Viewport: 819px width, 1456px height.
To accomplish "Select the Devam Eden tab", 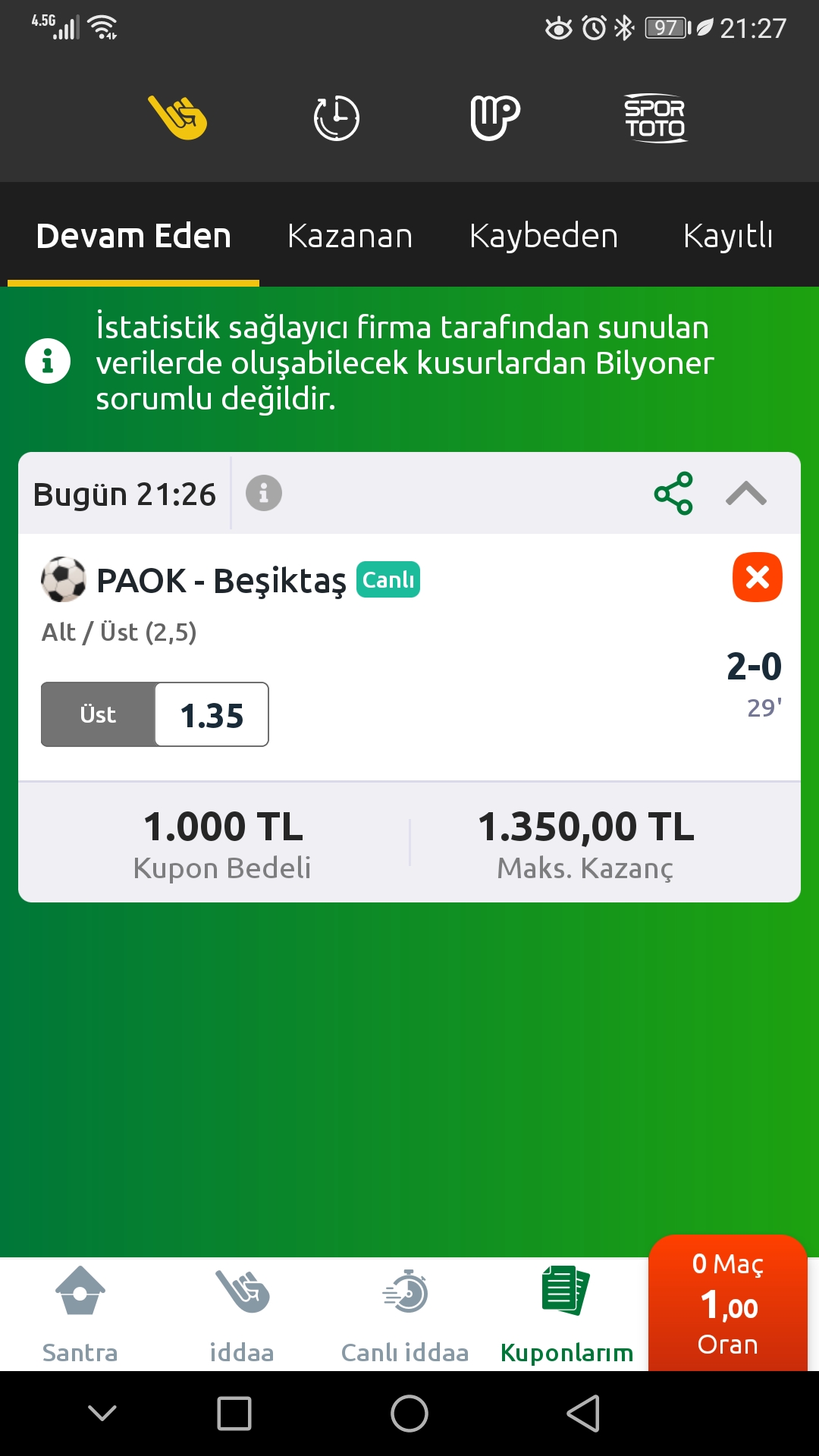I will coord(133,236).
